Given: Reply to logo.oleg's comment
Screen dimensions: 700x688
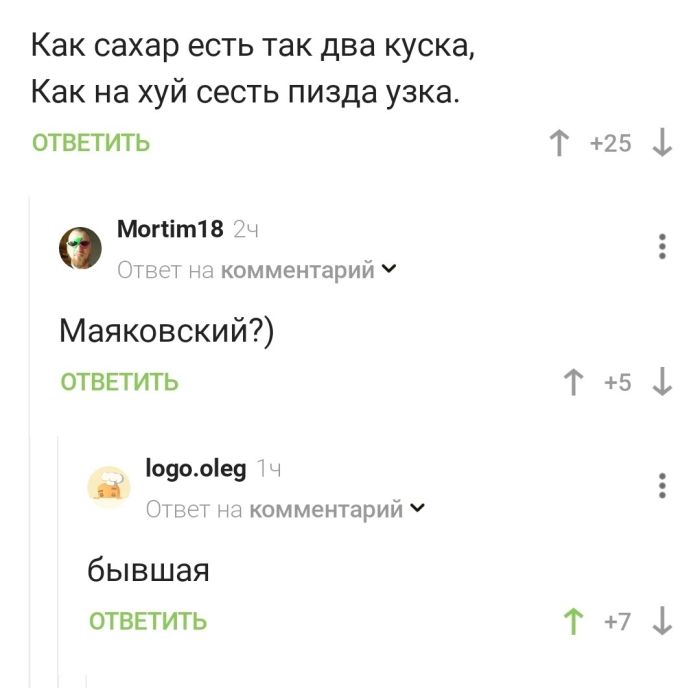Looking at the screenshot, I should pos(148,621).
